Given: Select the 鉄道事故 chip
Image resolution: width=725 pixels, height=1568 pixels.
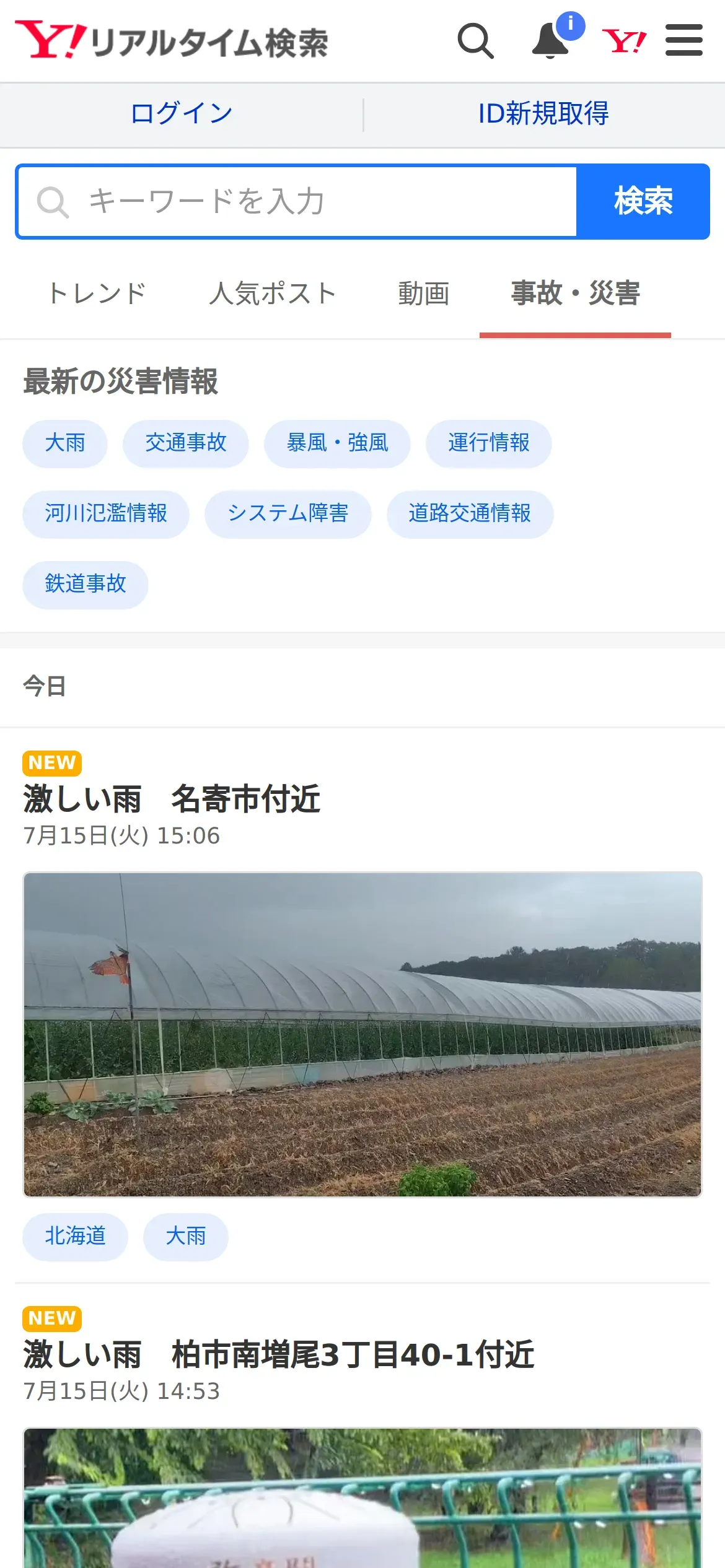Looking at the screenshot, I should click(x=86, y=585).
